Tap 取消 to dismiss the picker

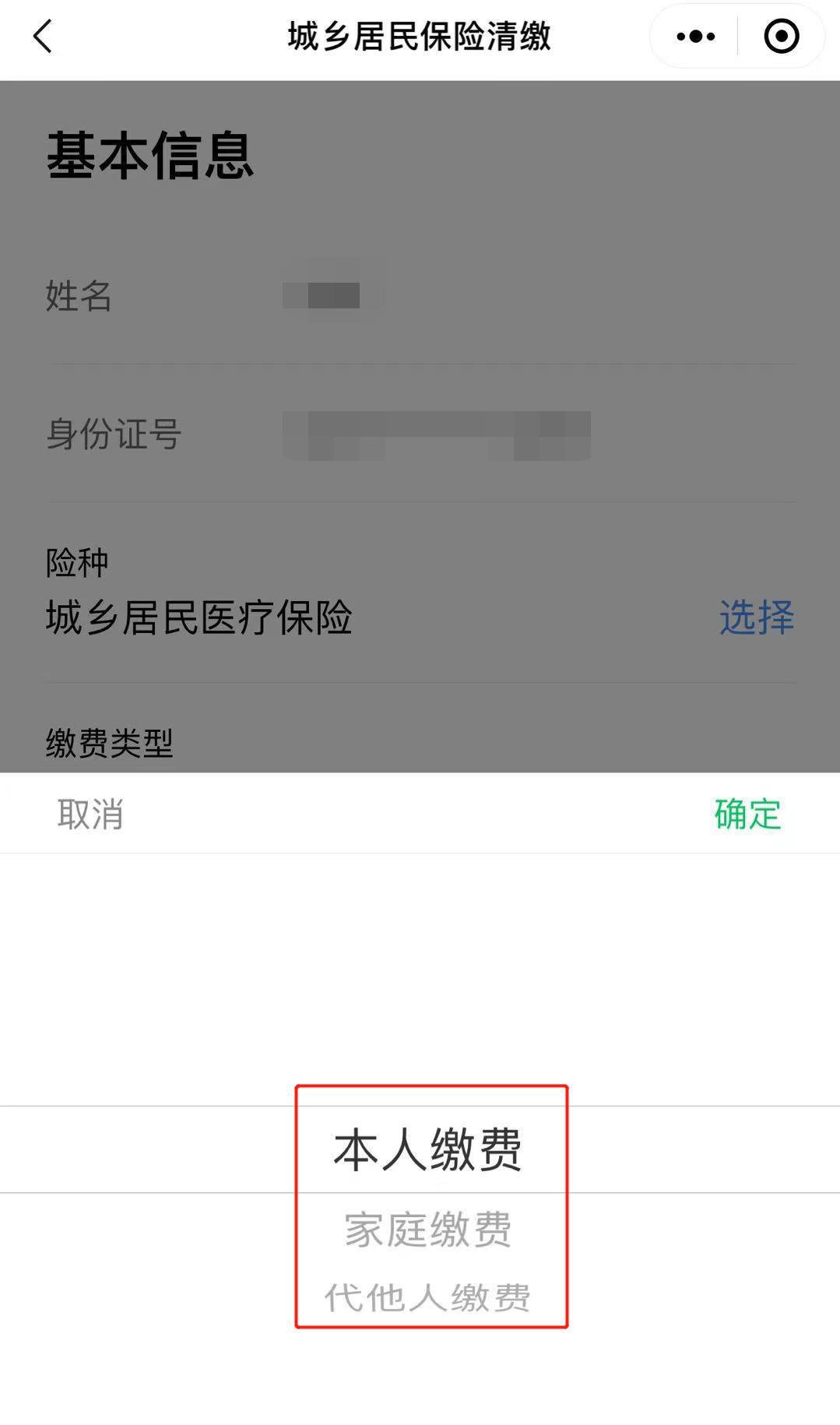point(90,815)
